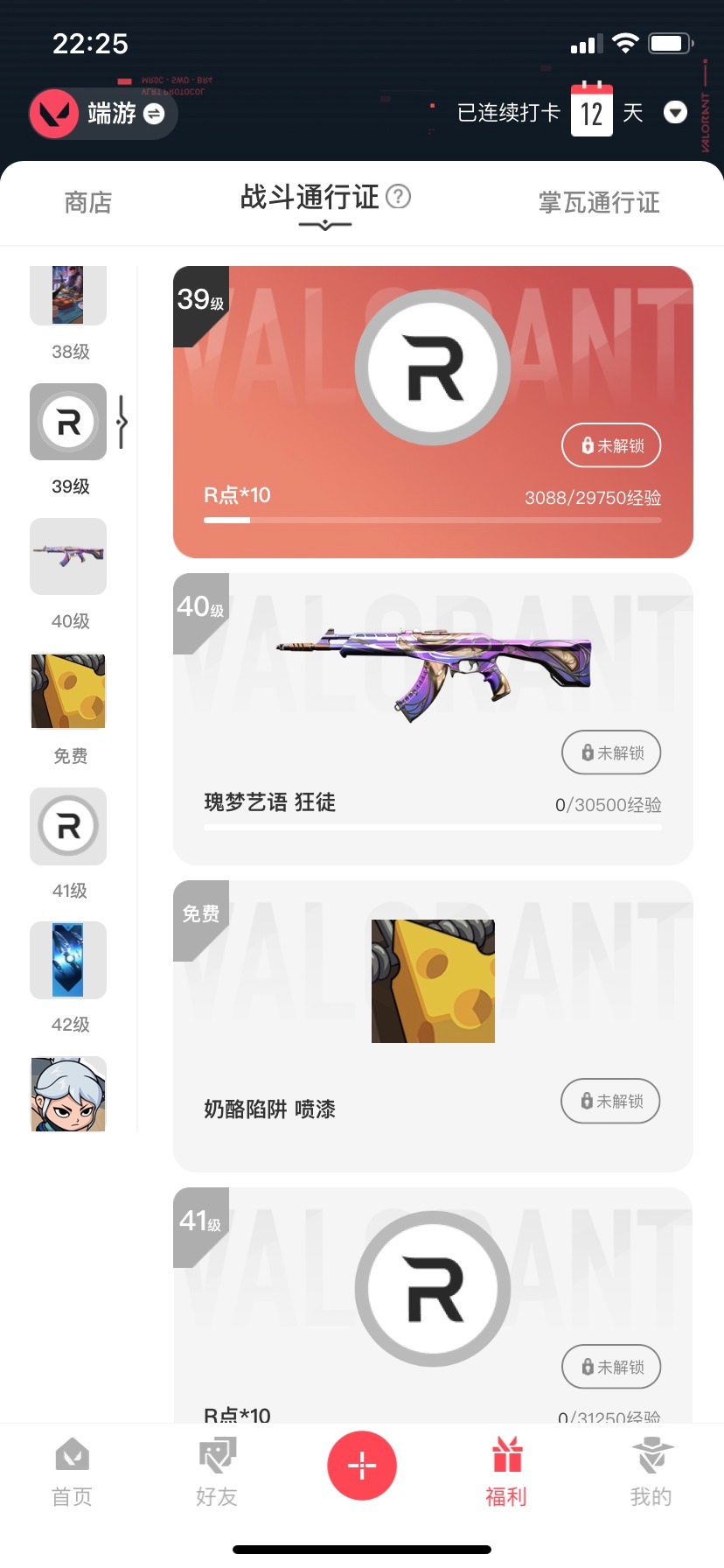The width and height of the screenshot is (724, 1568).
Task: Select the free cheese spray thumbnail in sidebar
Action: (68, 691)
